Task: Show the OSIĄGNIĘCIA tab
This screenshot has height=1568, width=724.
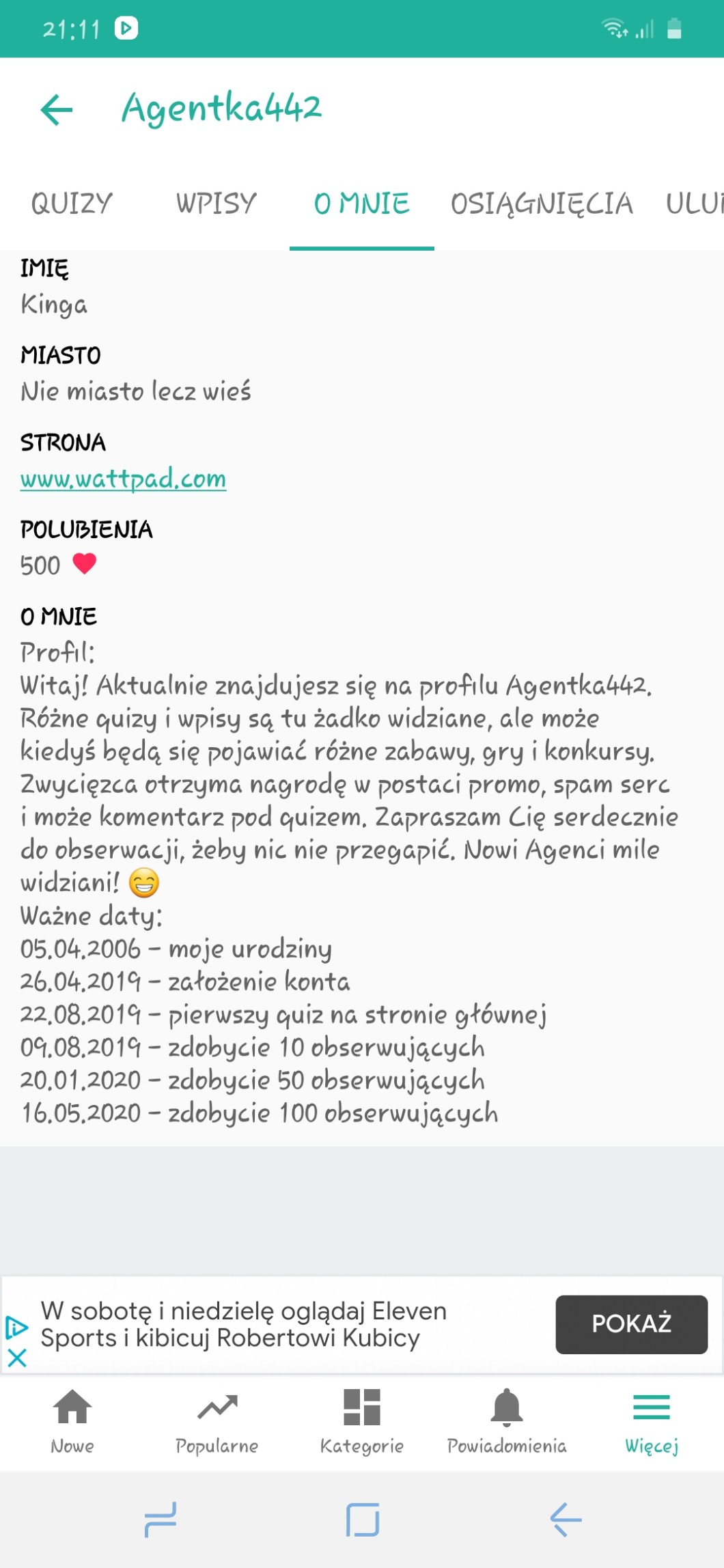Action: [x=542, y=204]
